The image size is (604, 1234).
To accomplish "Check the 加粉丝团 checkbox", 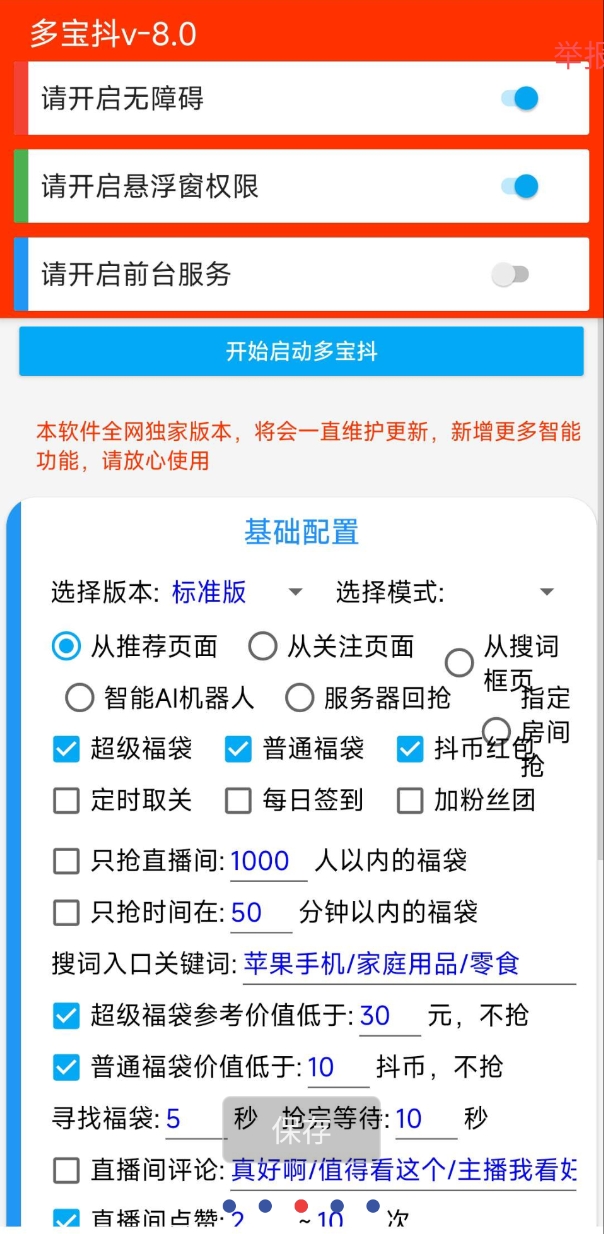I will point(410,800).
